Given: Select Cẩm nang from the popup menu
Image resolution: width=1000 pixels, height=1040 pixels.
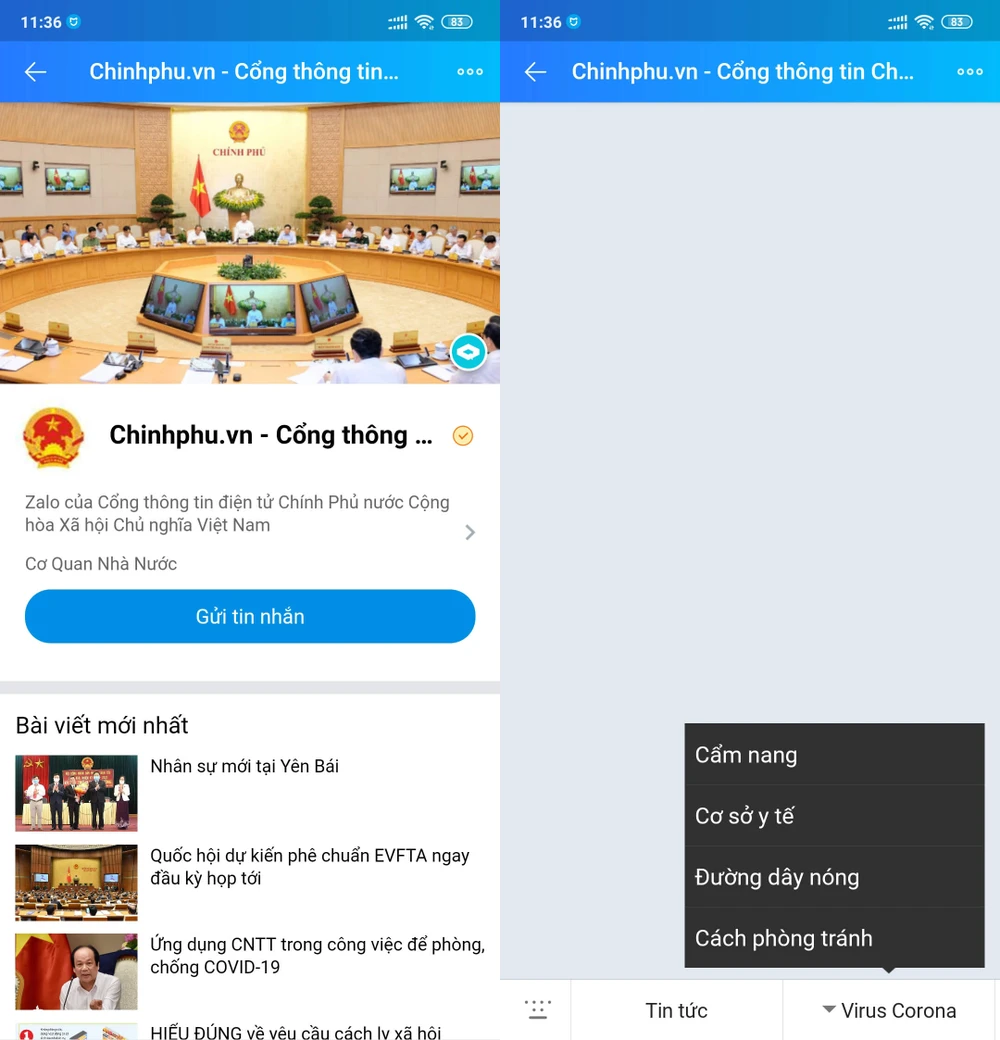Looking at the screenshot, I should pos(834,755).
